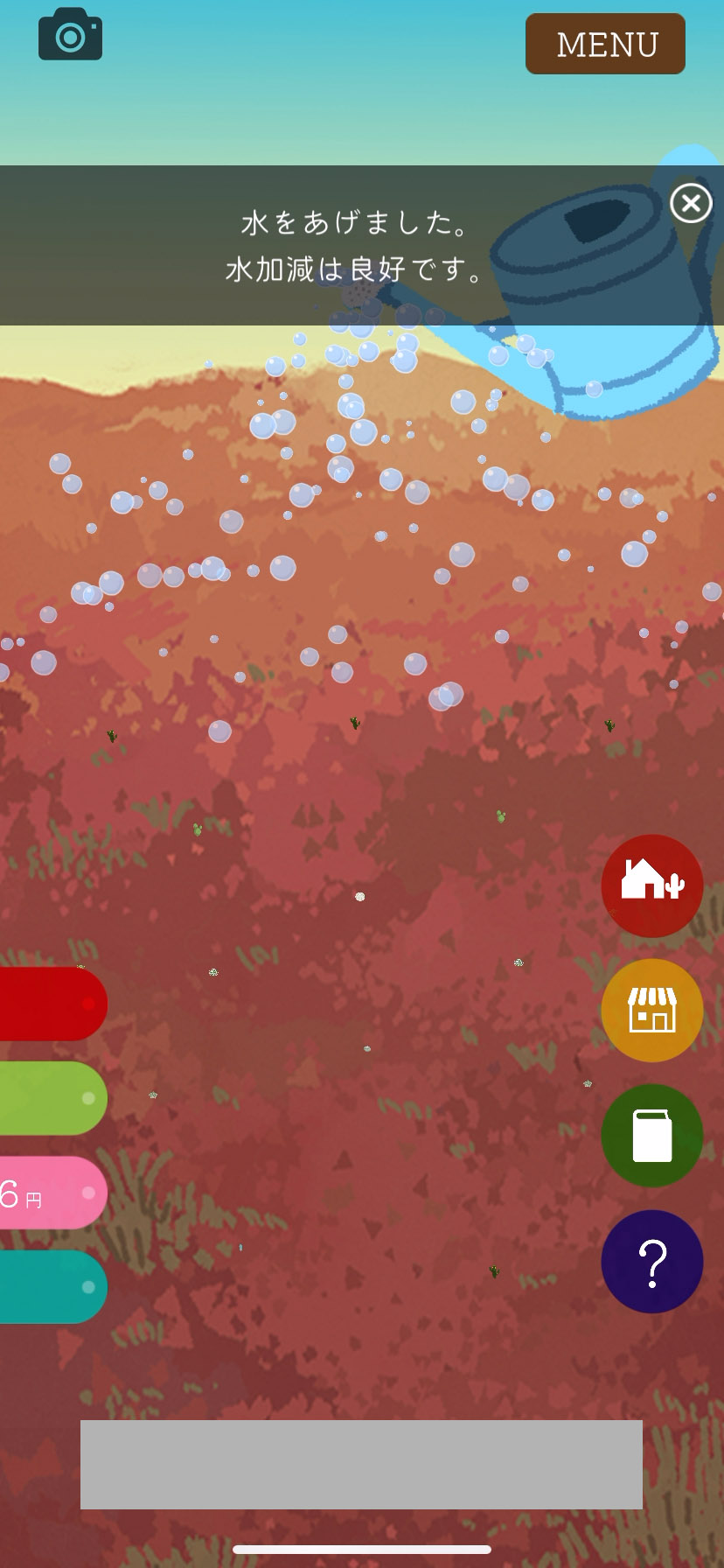
Task: Open the question mark help button
Action: 651,1261
